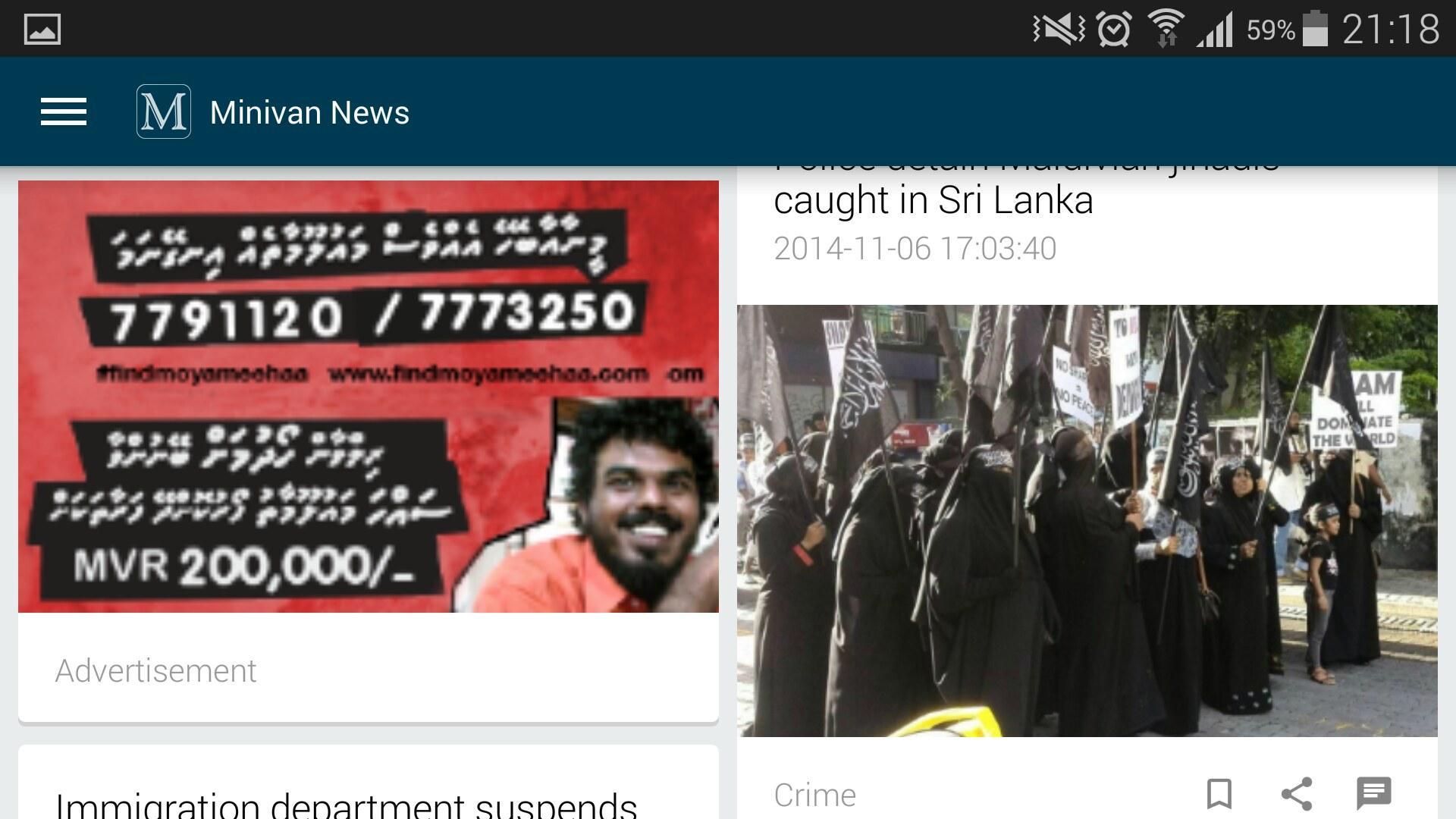
Task: Bookmark the Sri Lanka crime article
Action: click(1219, 793)
